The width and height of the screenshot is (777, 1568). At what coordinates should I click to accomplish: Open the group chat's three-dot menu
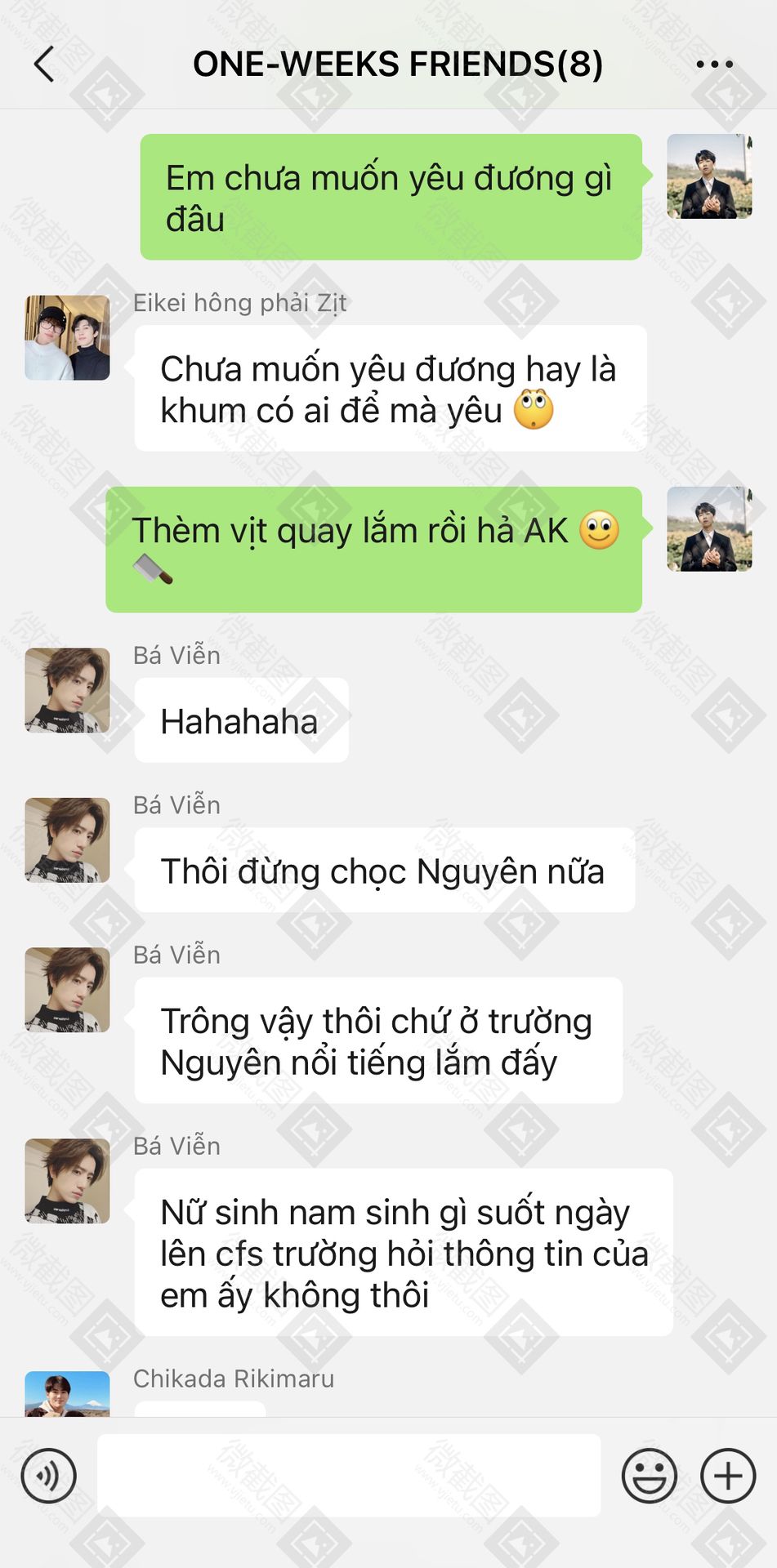point(714,64)
